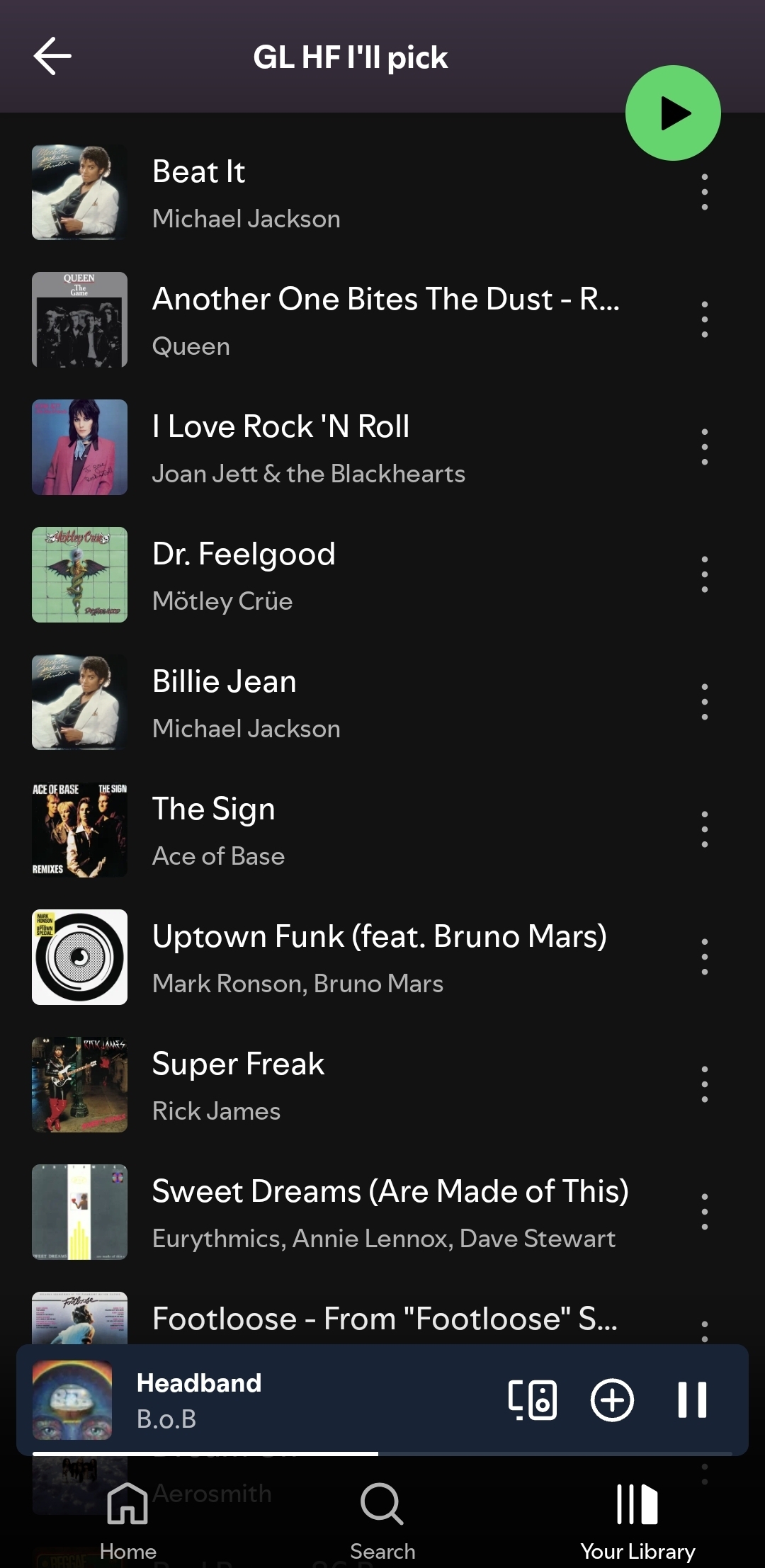This screenshot has height=1568, width=765.
Task: Open more options for The Sign
Action: (x=704, y=829)
